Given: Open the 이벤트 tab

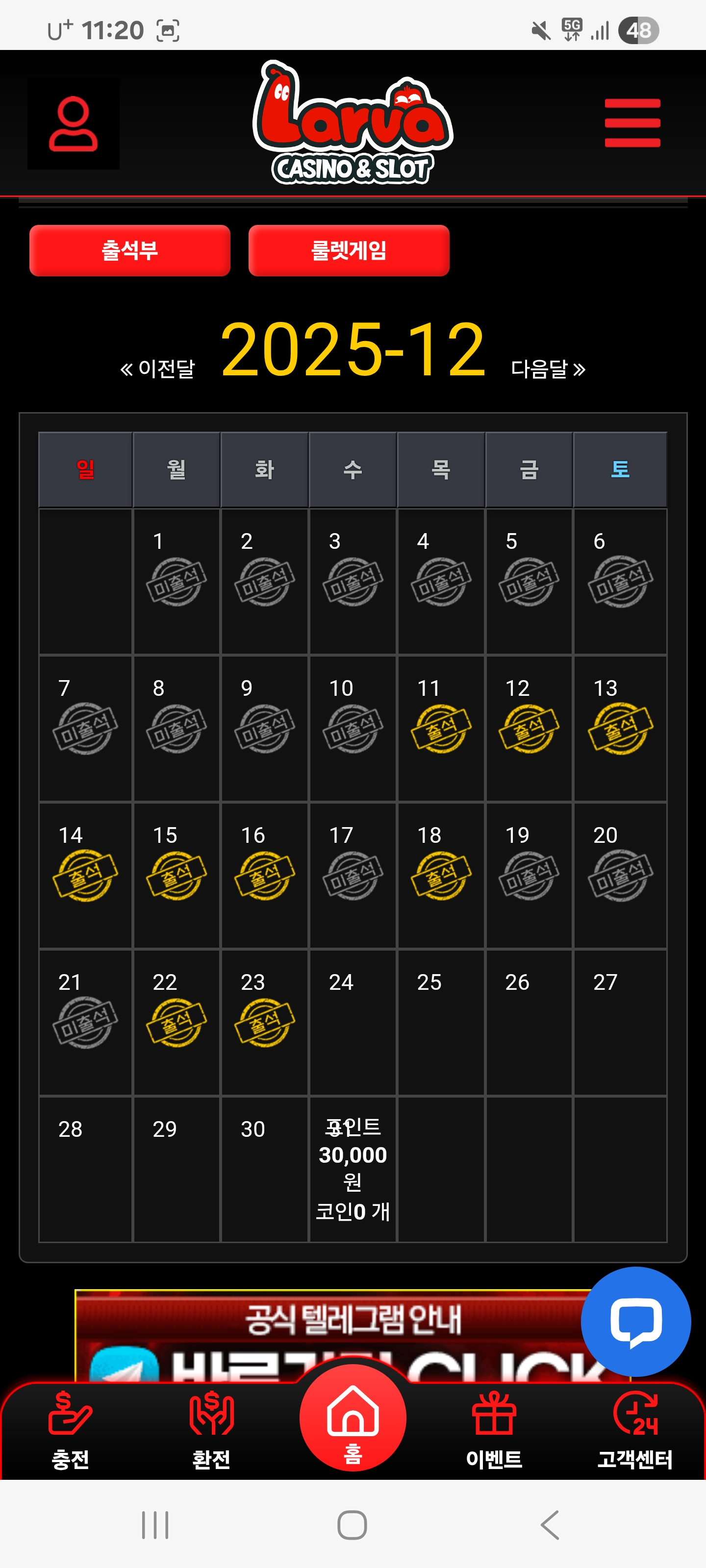Looking at the screenshot, I should 493,1429.
